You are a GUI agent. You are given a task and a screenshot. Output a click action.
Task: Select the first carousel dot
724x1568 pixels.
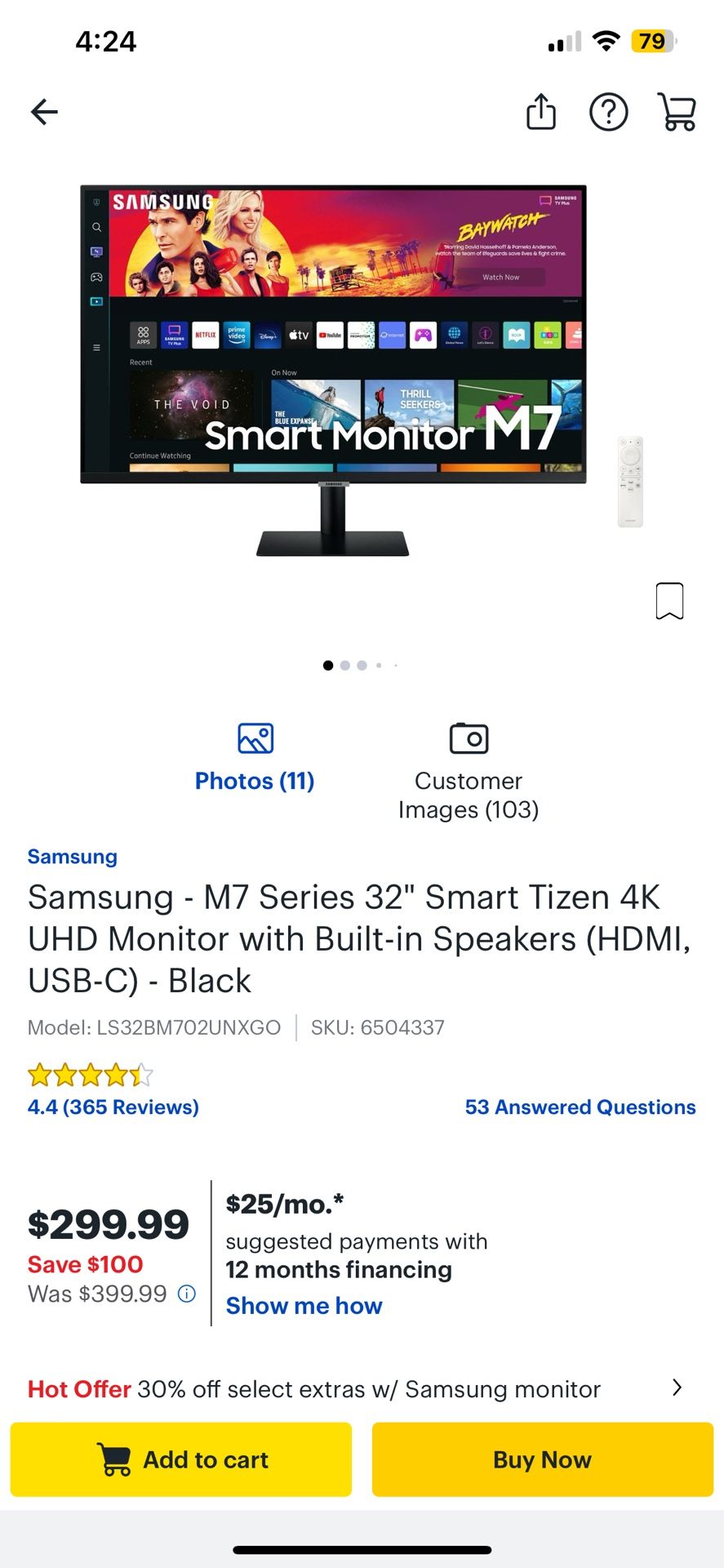[327, 665]
